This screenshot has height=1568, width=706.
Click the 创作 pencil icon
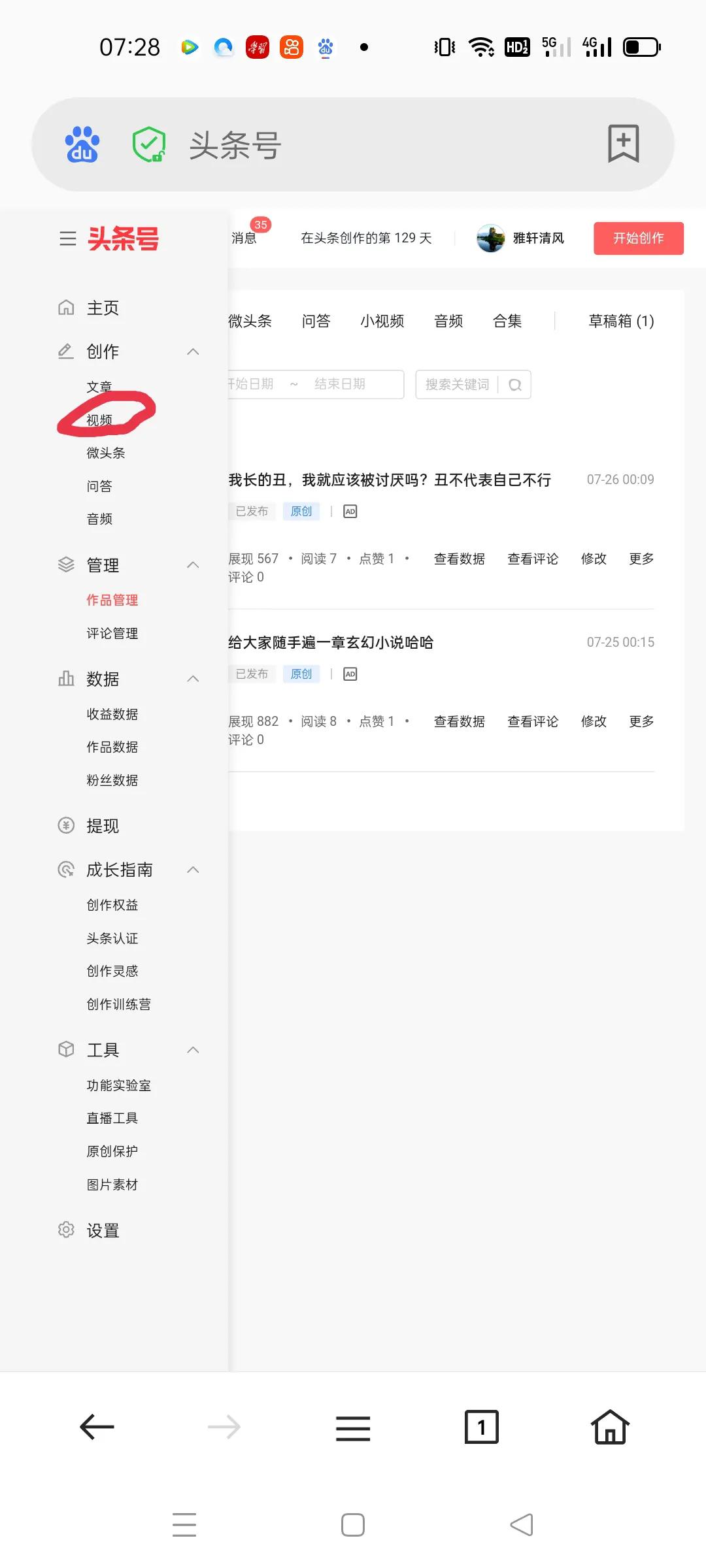65,351
